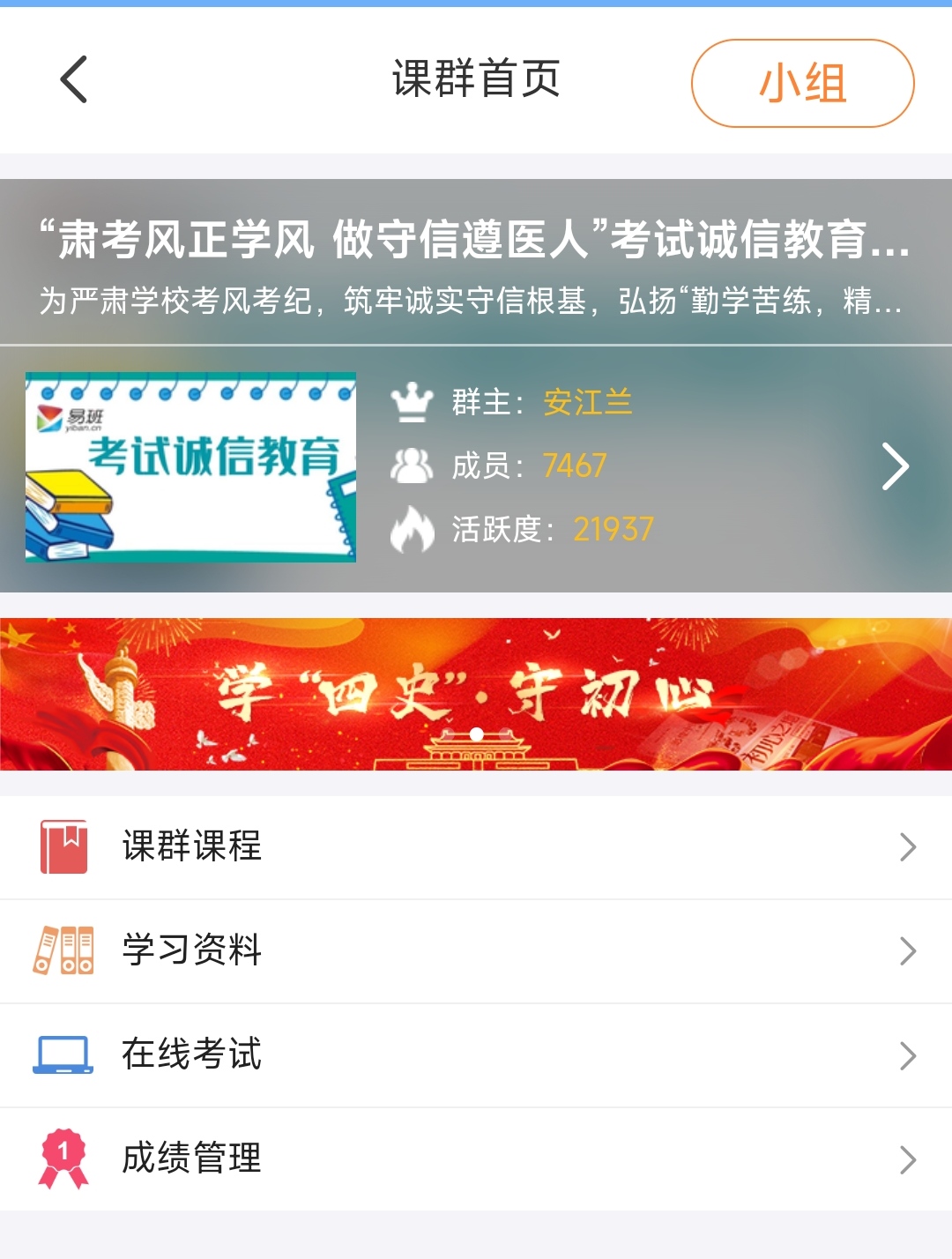Open 成绩管理
This screenshot has height=1259, width=952.
pos(476,1158)
